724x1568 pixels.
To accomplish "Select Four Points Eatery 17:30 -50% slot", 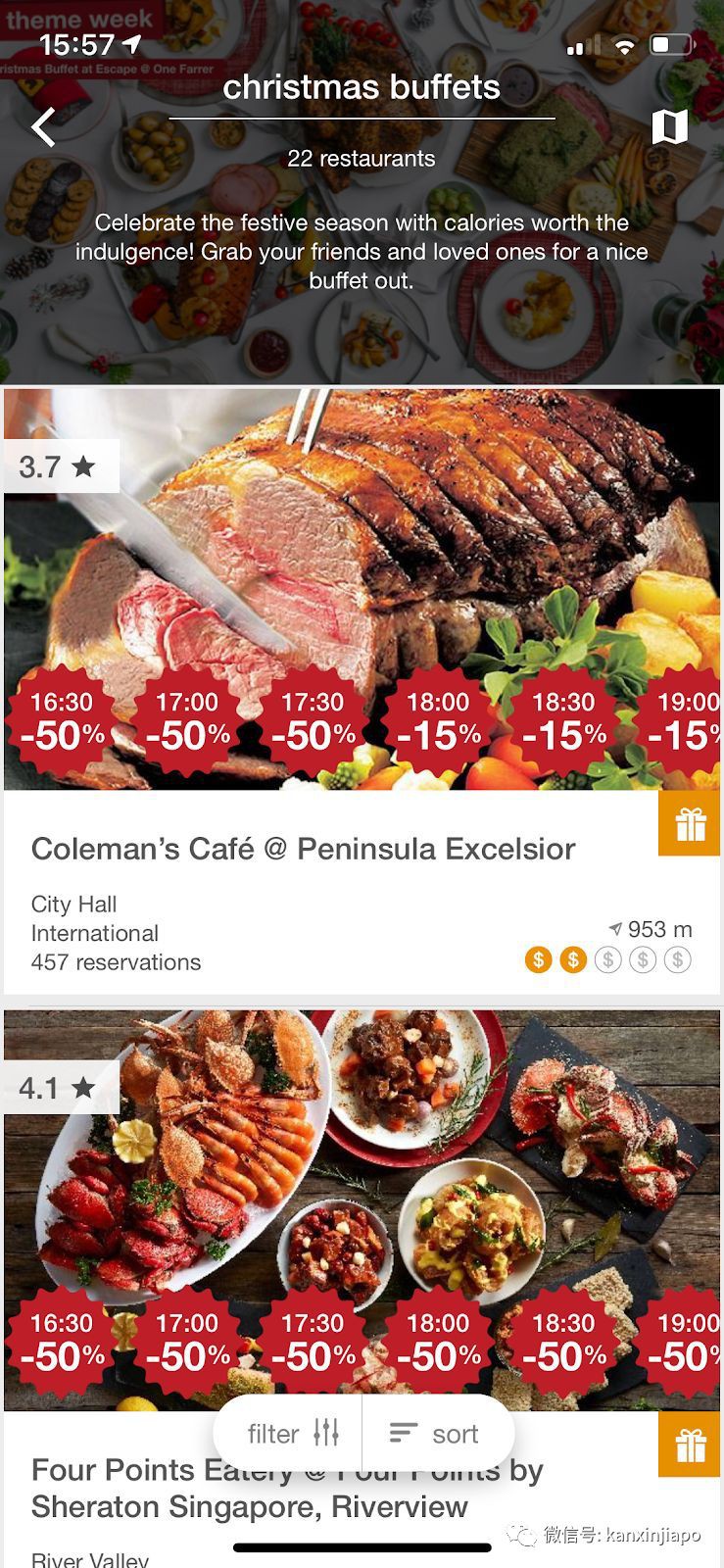I will click(x=314, y=1342).
